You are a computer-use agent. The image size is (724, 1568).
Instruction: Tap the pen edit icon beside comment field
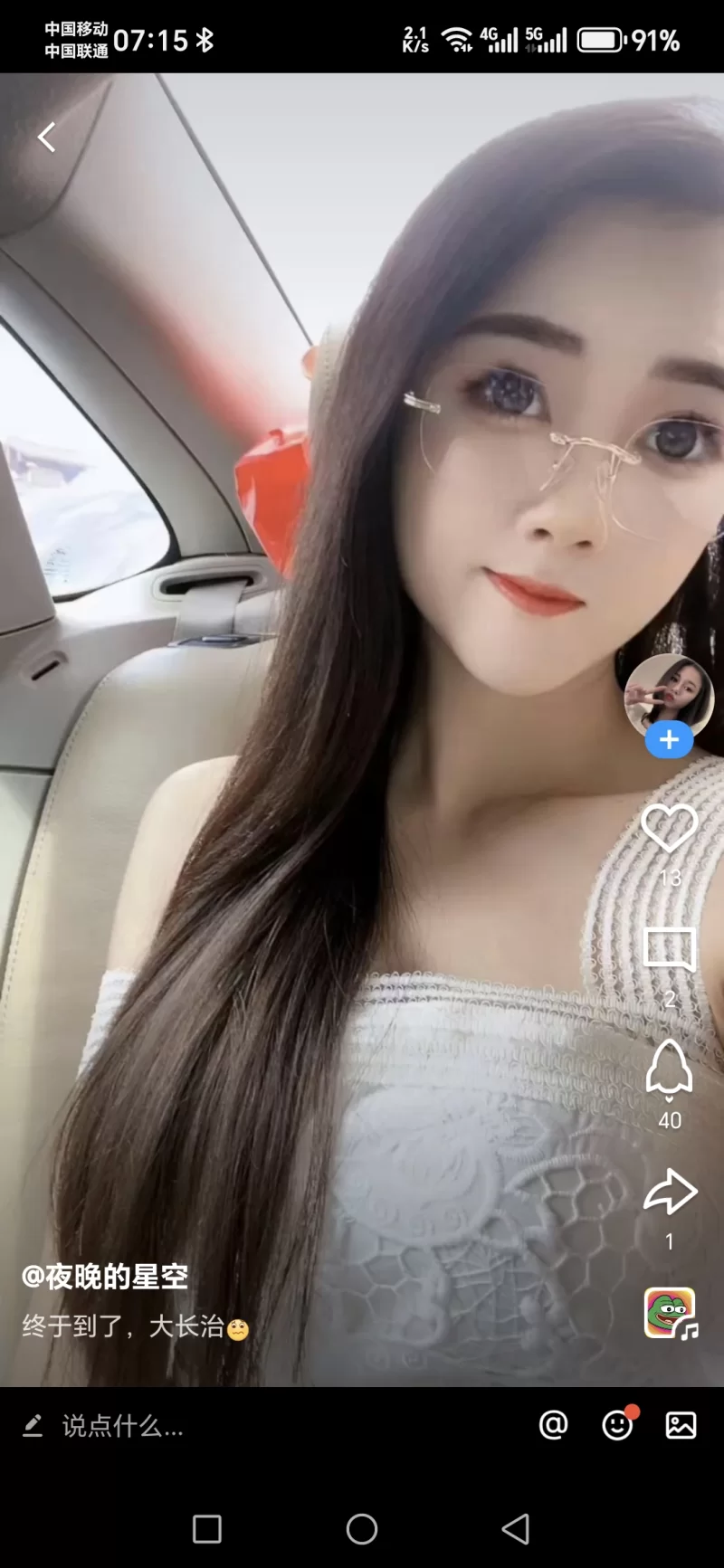[x=33, y=1427]
